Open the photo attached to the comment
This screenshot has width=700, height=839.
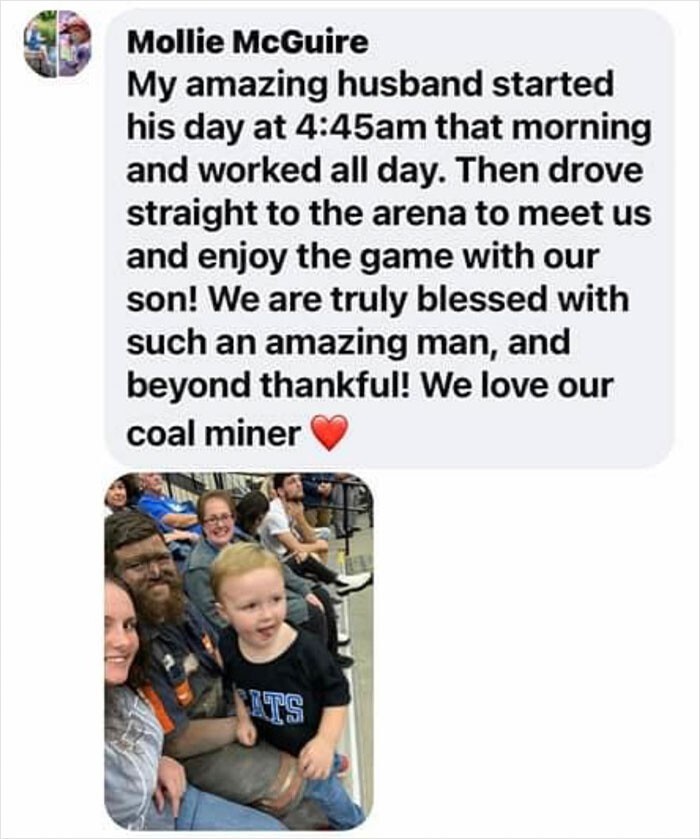[x=238, y=650]
